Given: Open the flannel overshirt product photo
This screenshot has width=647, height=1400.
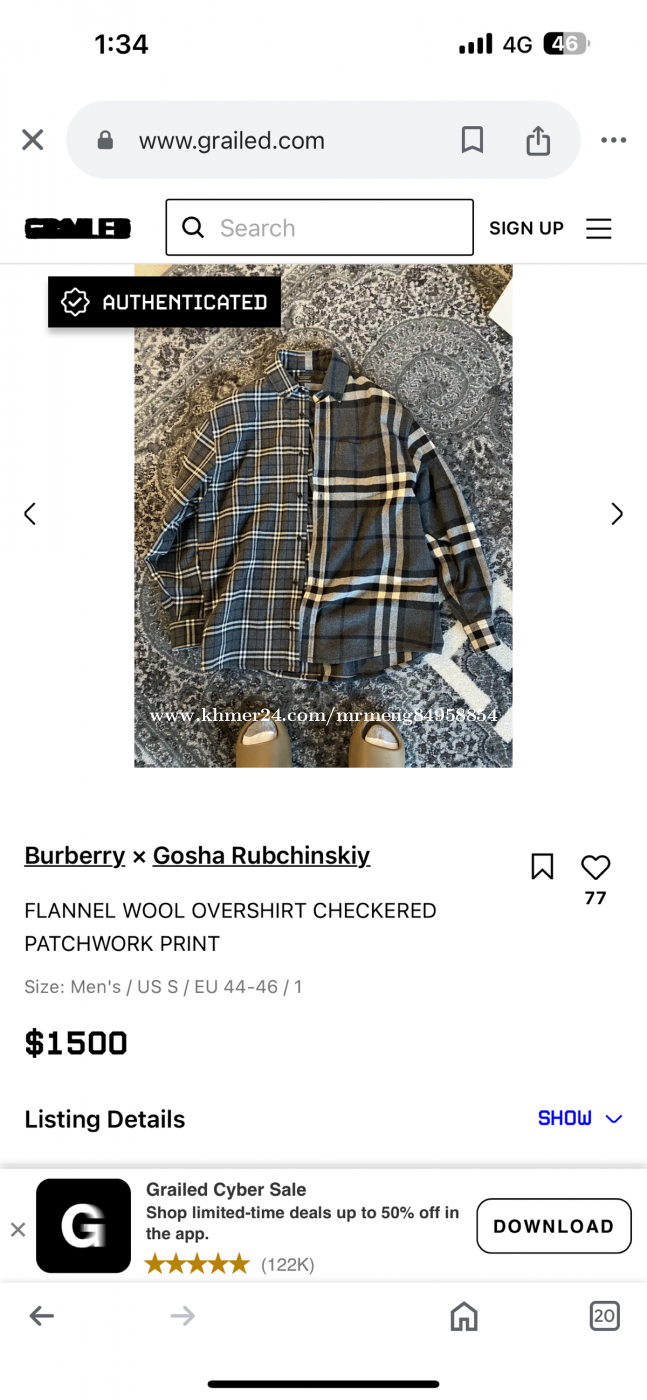Looking at the screenshot, I should pos(323,516).
